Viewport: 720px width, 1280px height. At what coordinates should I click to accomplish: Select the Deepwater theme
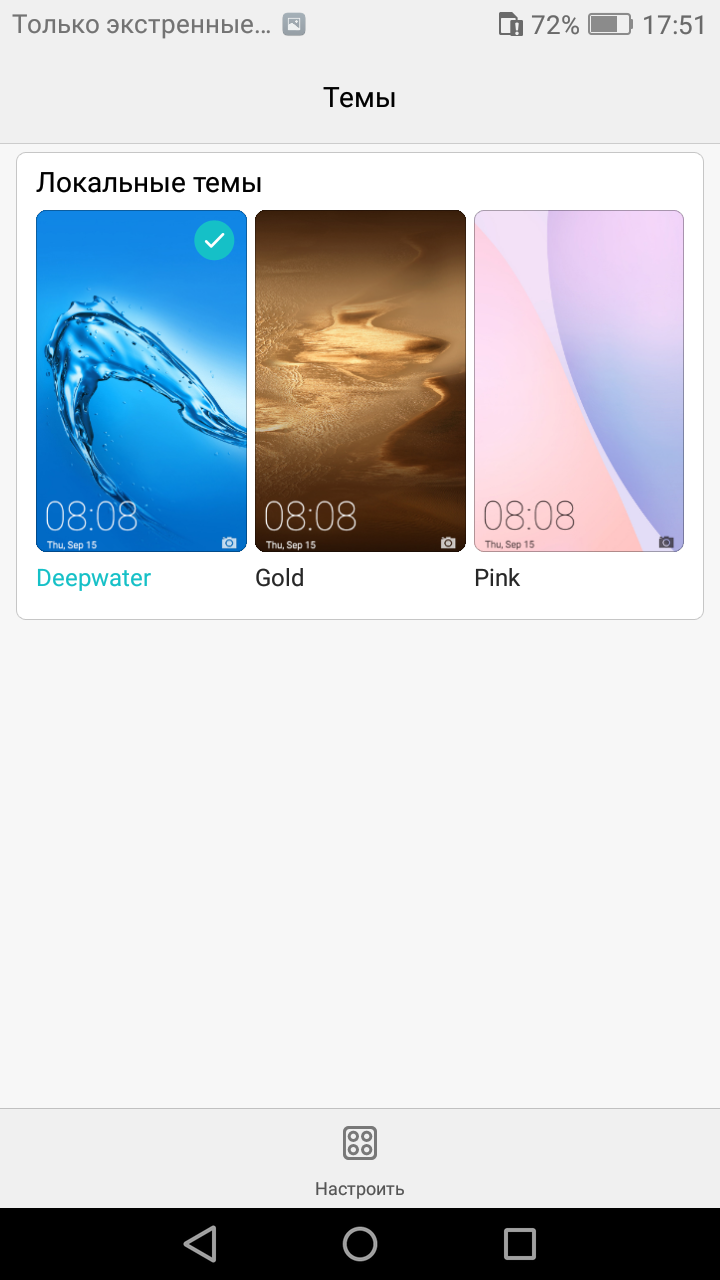141,381
